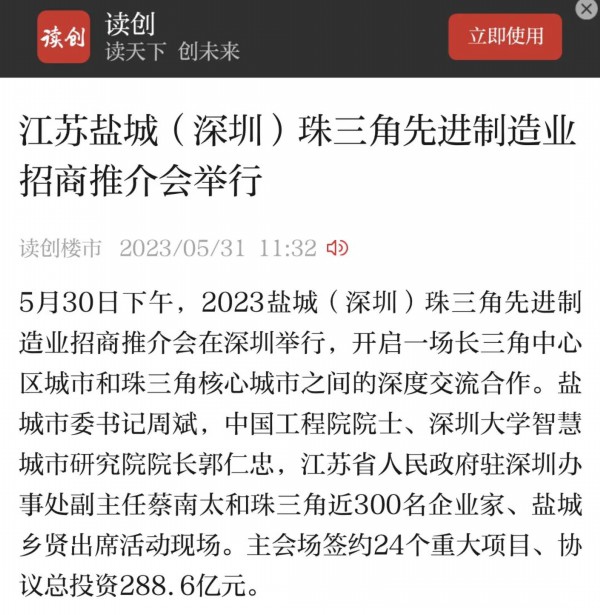Play the article audio with the speaker icon
Image resolution: width=600 pixels, height=615 pixels.
click(338, 248)
